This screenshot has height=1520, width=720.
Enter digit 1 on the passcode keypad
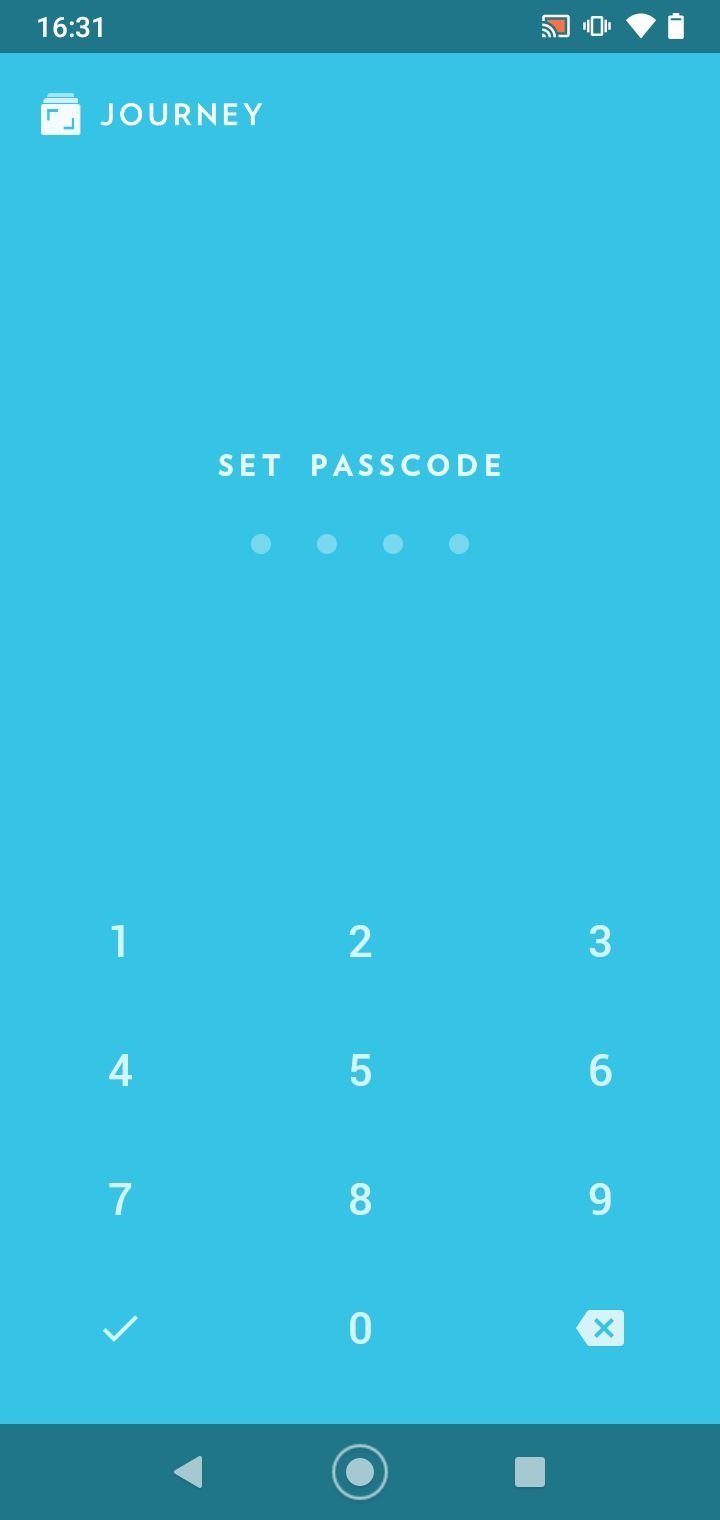click(120, 941)
